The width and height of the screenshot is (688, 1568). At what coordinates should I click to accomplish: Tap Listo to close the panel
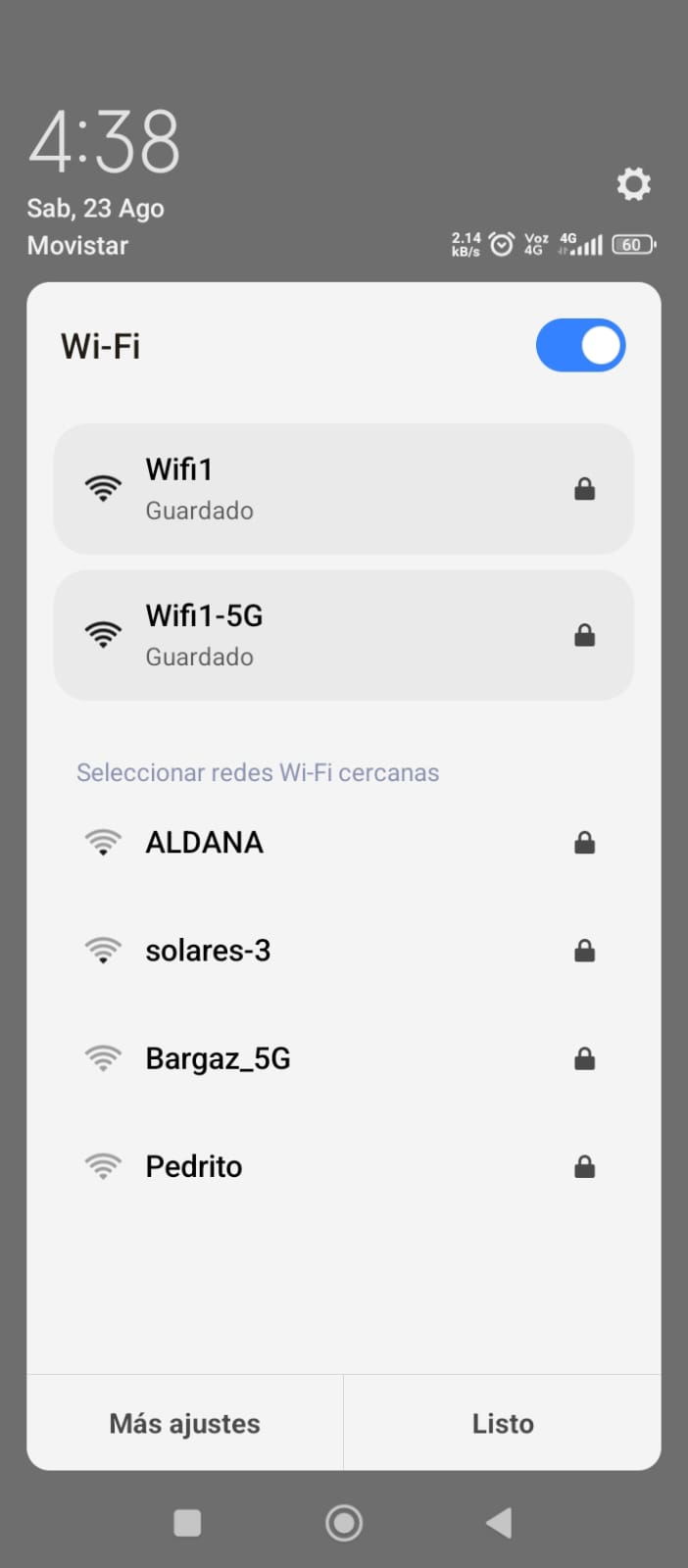(503, 1423)
